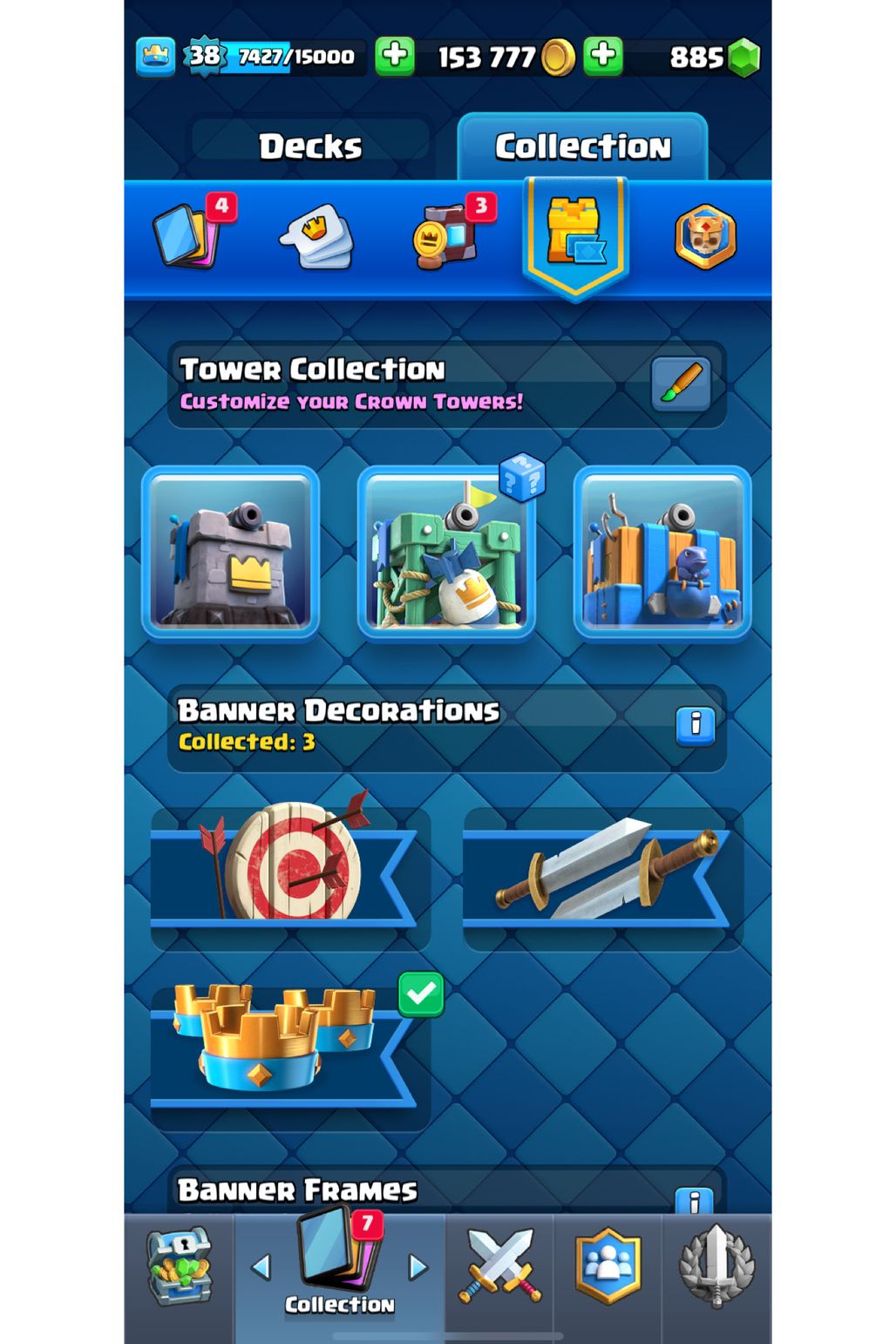
Task: Open the shop chest tab
Action: coord(179,1268)
